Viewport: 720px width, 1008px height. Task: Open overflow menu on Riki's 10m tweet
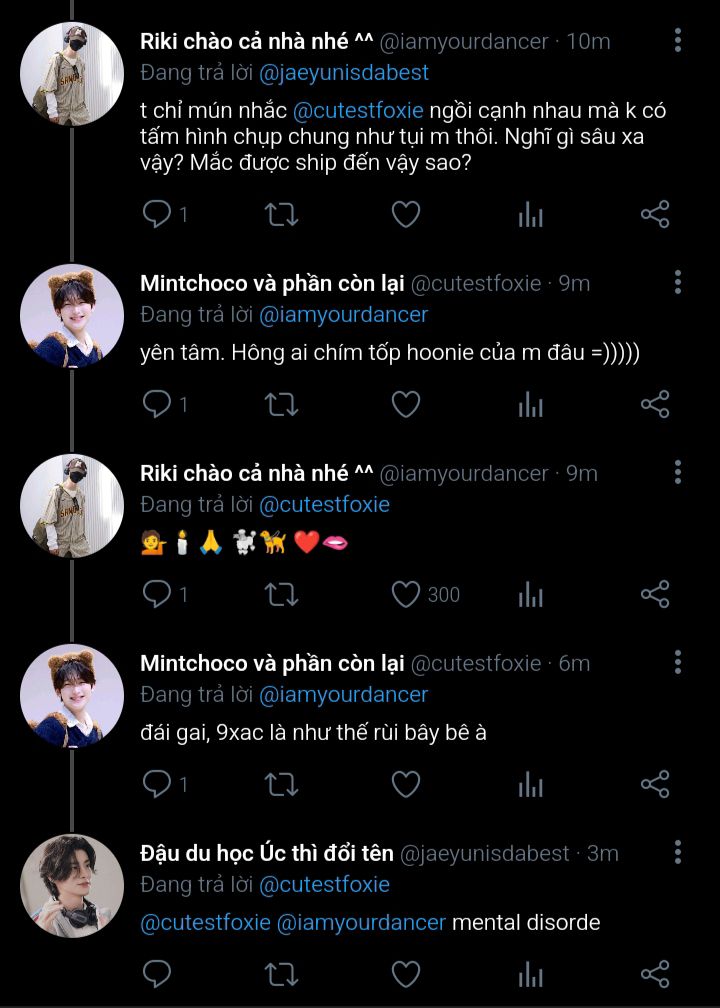pyautogui.click(x=678, y=41)
